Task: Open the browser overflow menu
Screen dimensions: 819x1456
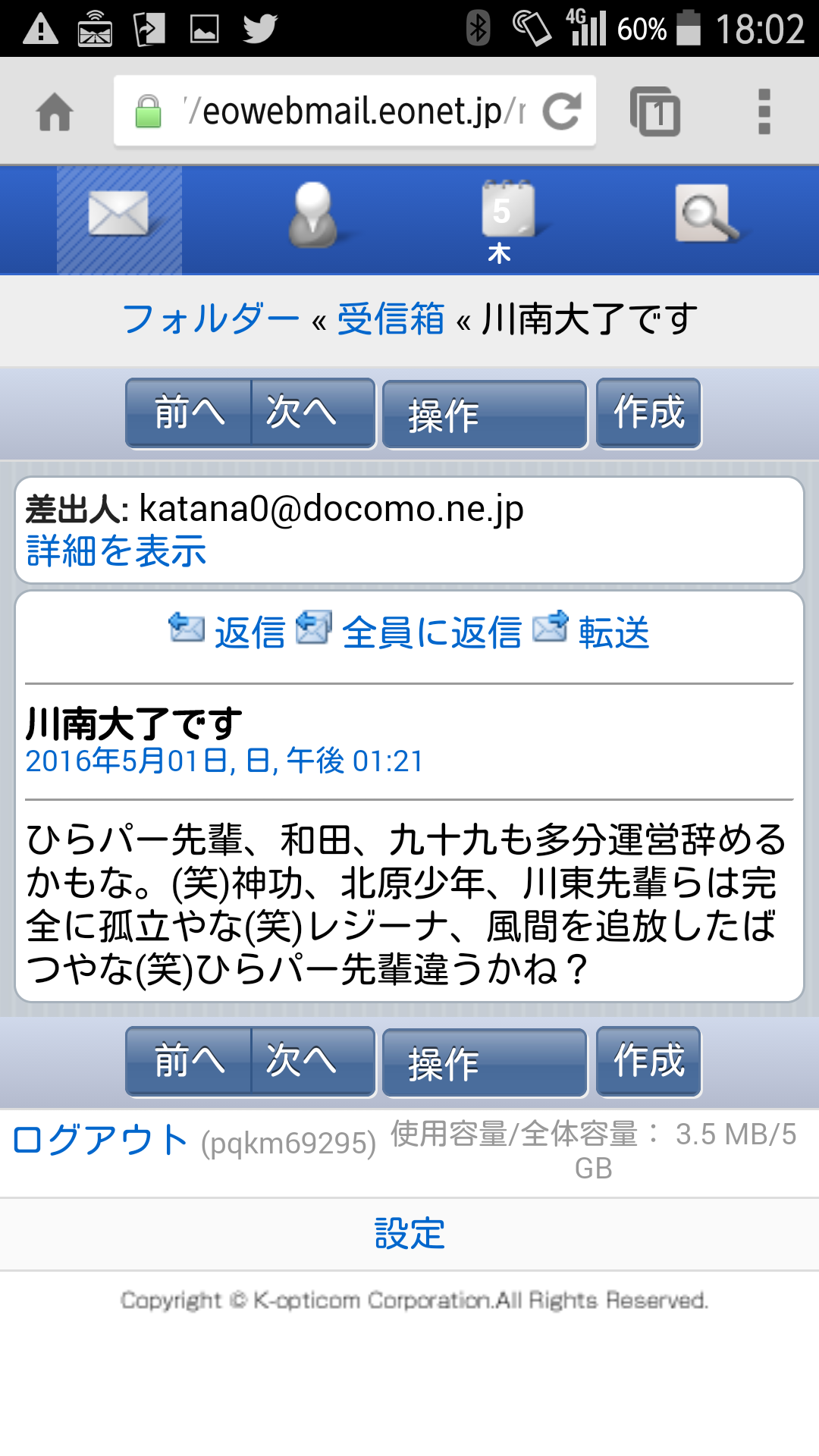Action: [764, 112]
